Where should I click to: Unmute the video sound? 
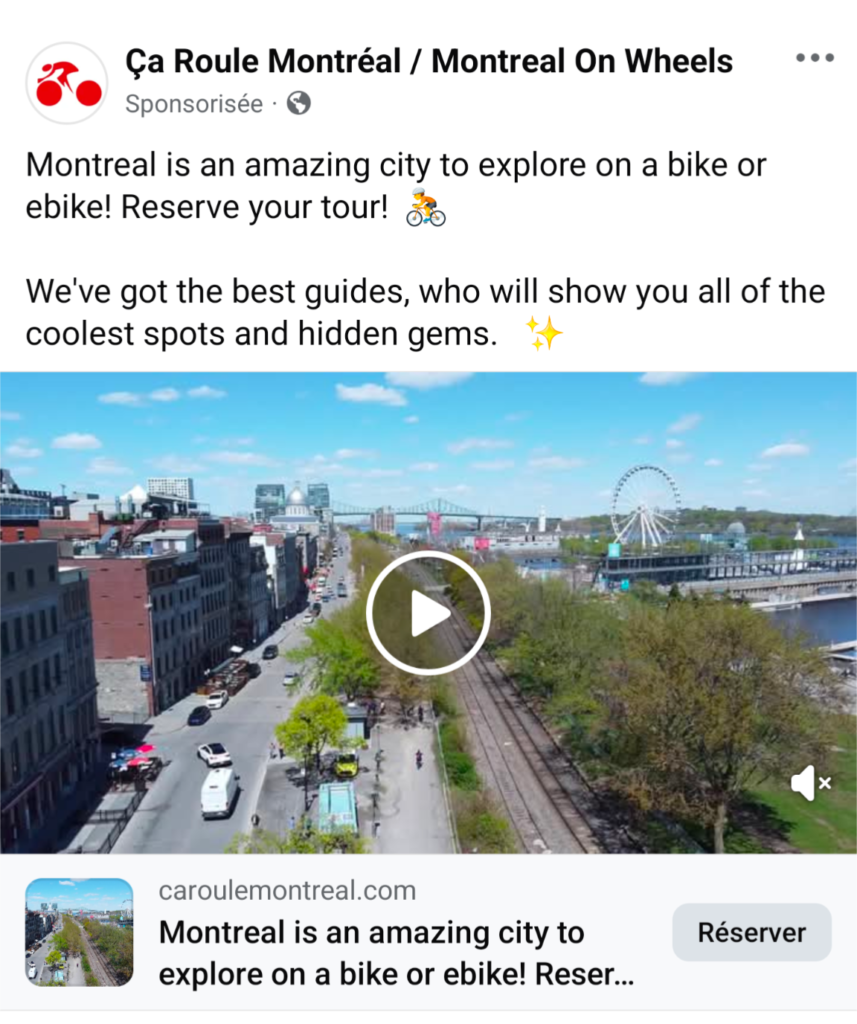811,782
